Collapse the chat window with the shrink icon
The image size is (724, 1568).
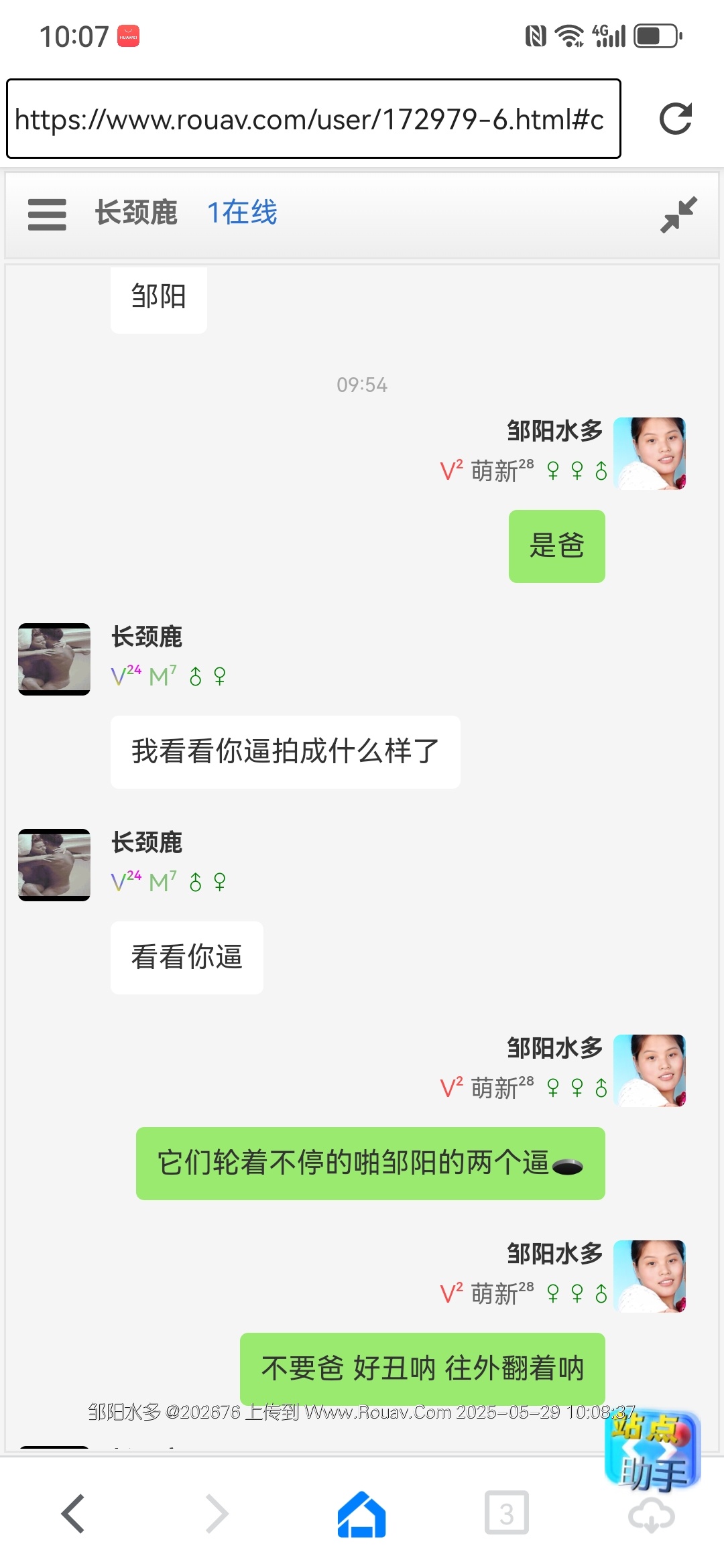[x=678, y=214]
